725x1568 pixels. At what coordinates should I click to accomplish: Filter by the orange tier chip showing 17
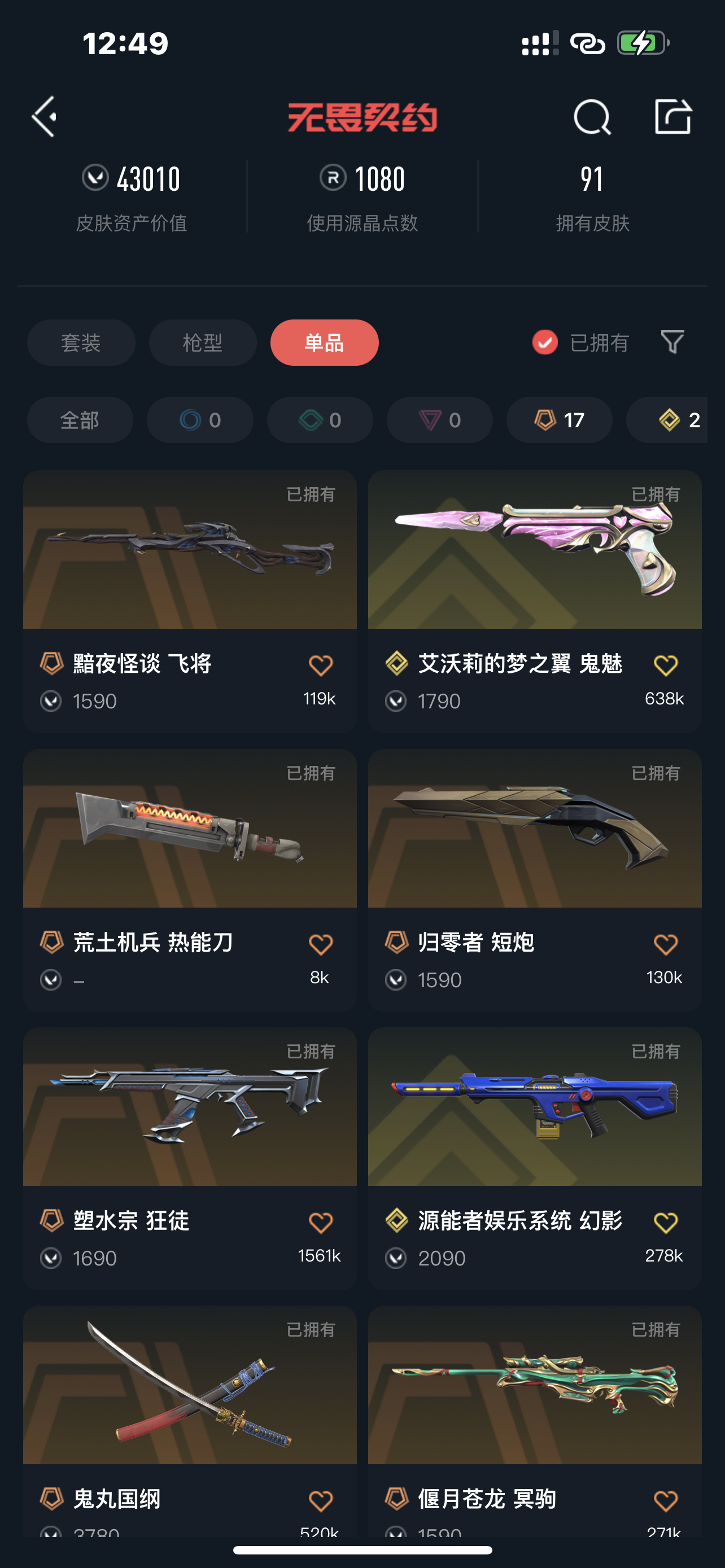pyautogui.click(x=559, y=420)
